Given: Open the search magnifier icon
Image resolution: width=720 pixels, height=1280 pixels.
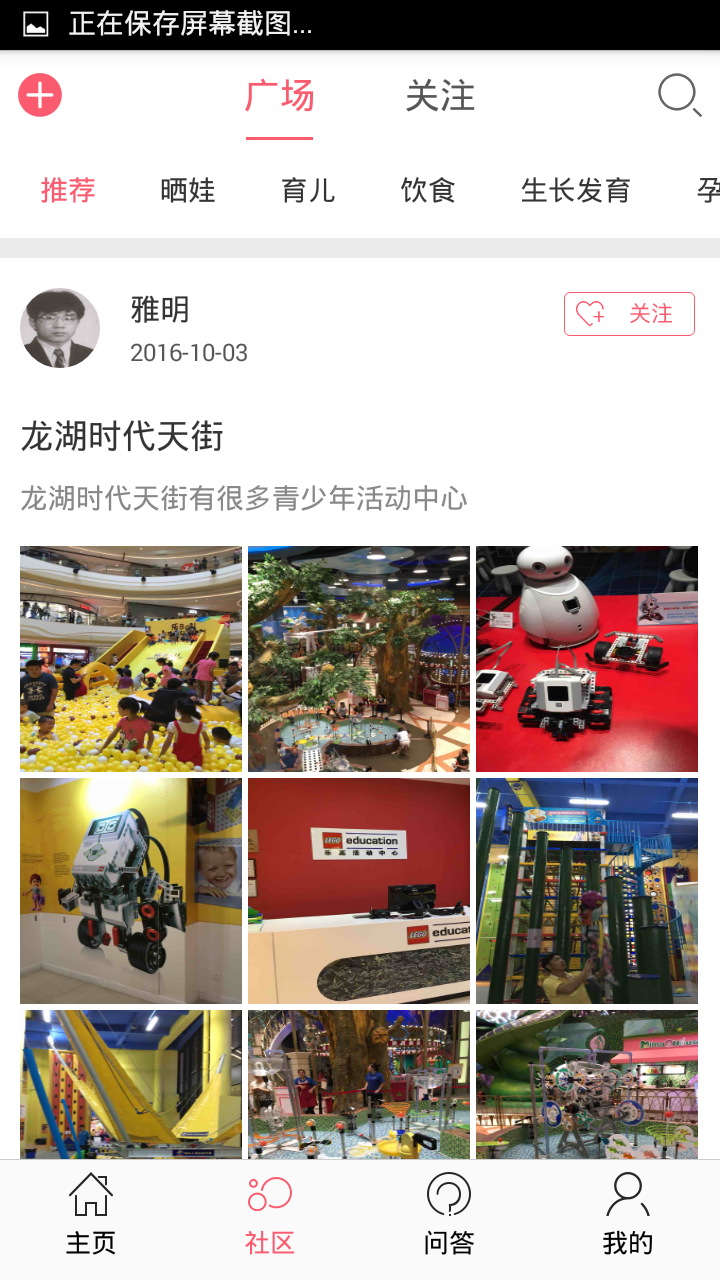Looking at the screenshot, I should click(679, 96).
